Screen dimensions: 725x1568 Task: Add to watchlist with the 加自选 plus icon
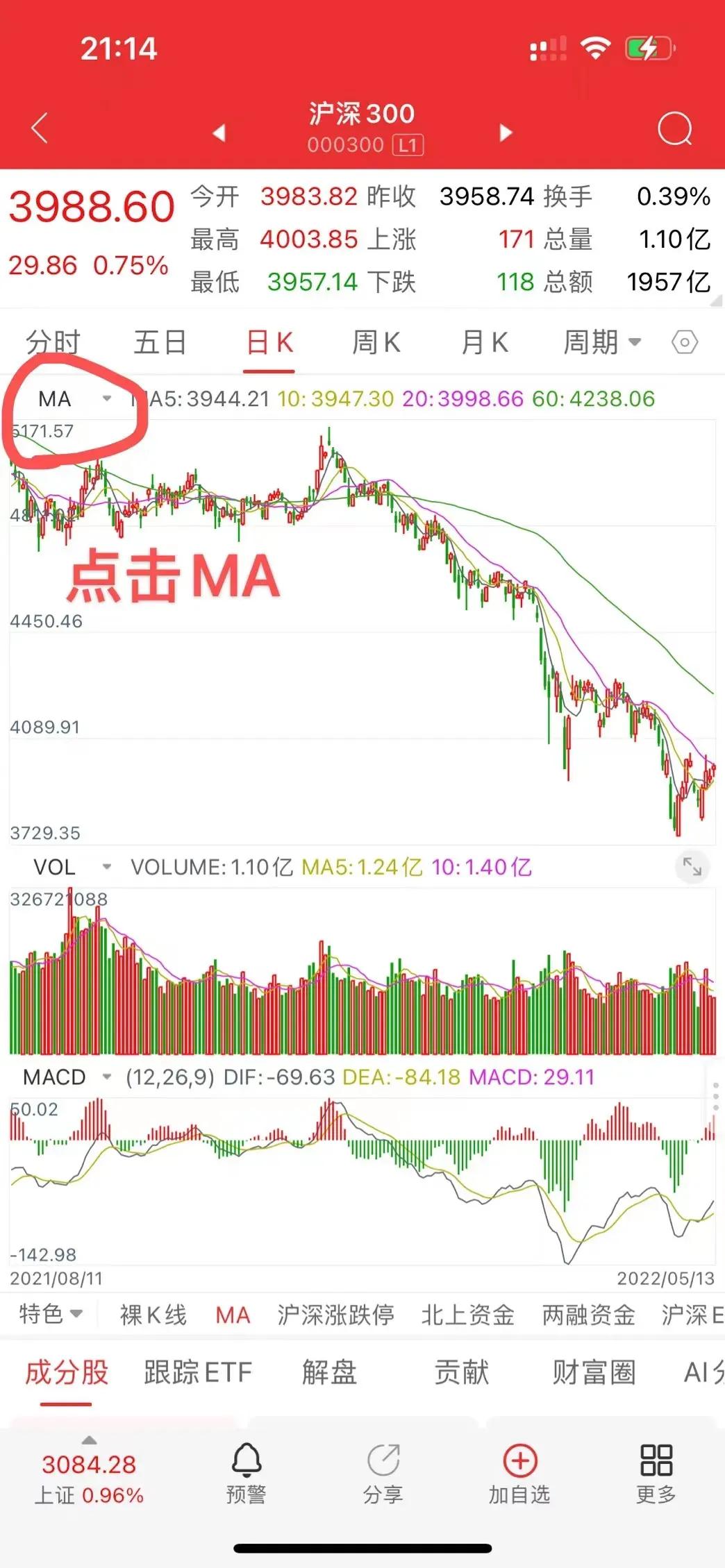click(519, 1465)
